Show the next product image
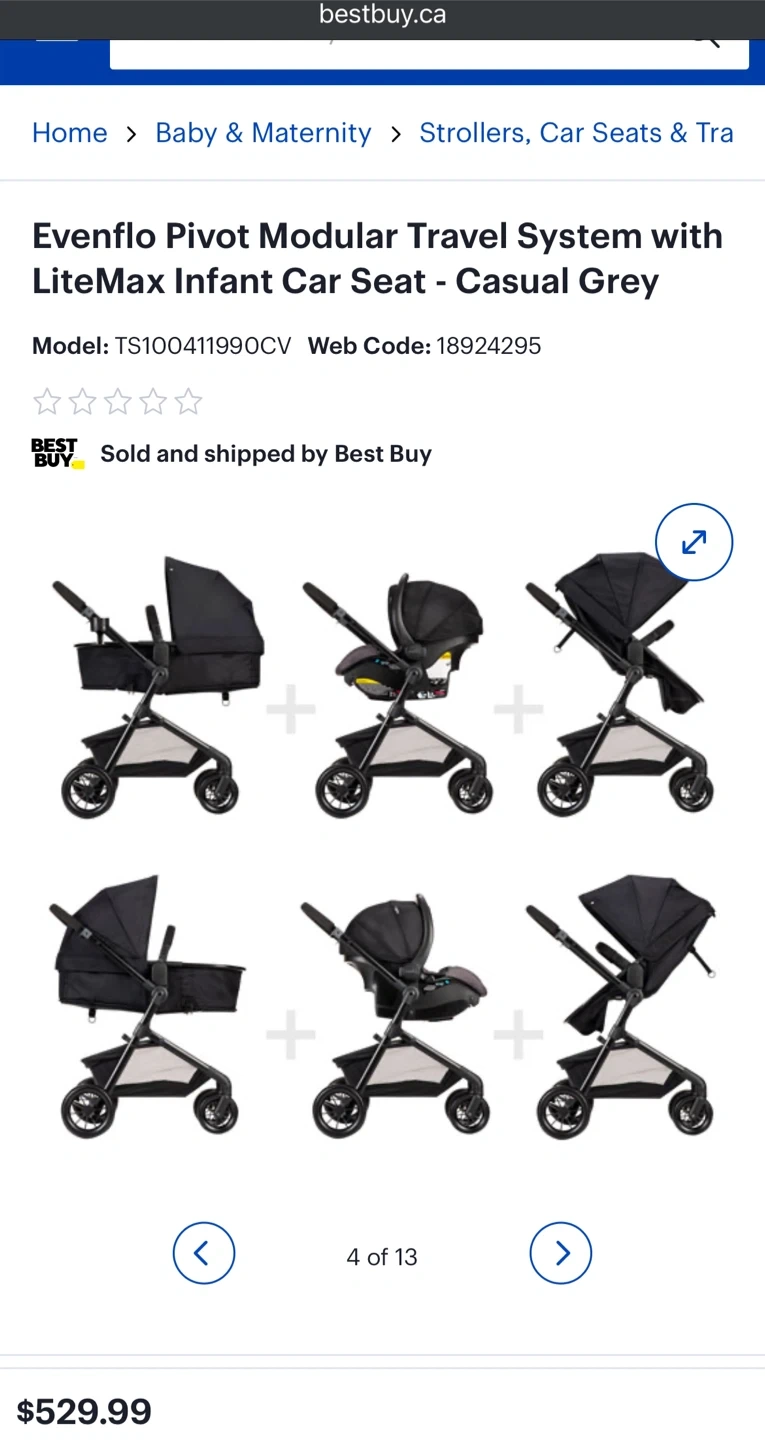 (561, 1253)
